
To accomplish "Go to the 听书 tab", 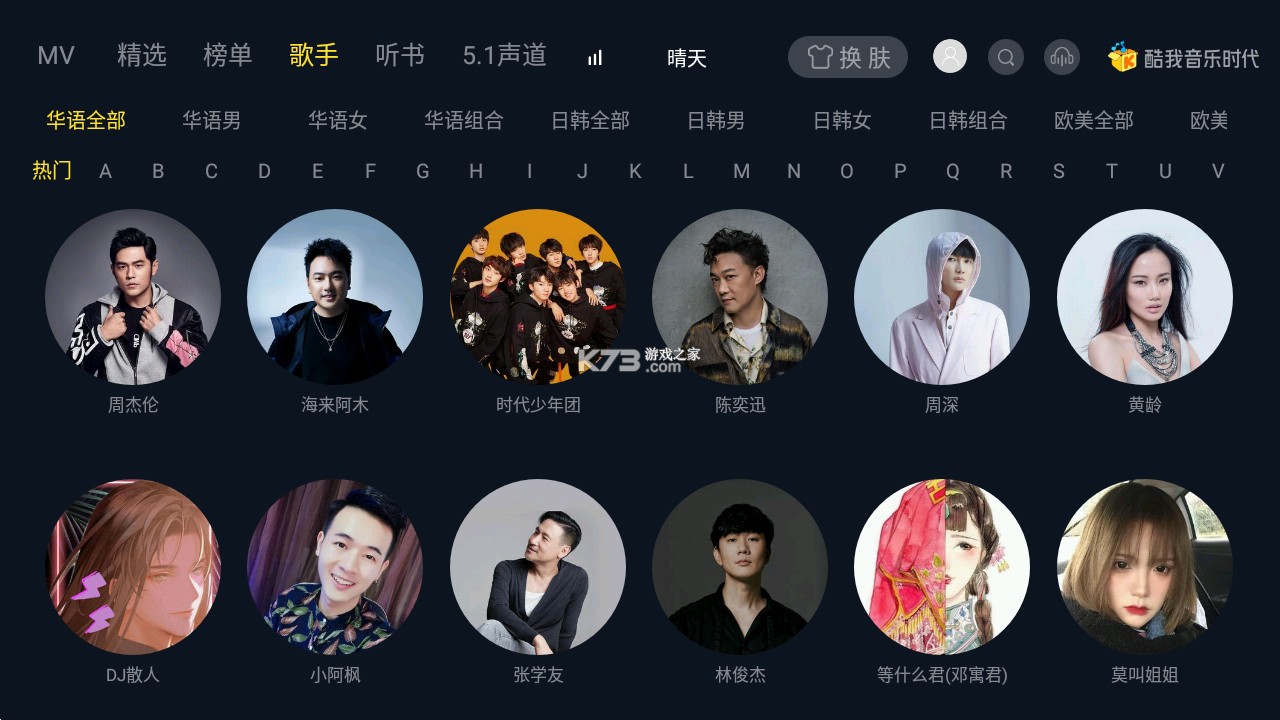I will [x=400, y=55].
